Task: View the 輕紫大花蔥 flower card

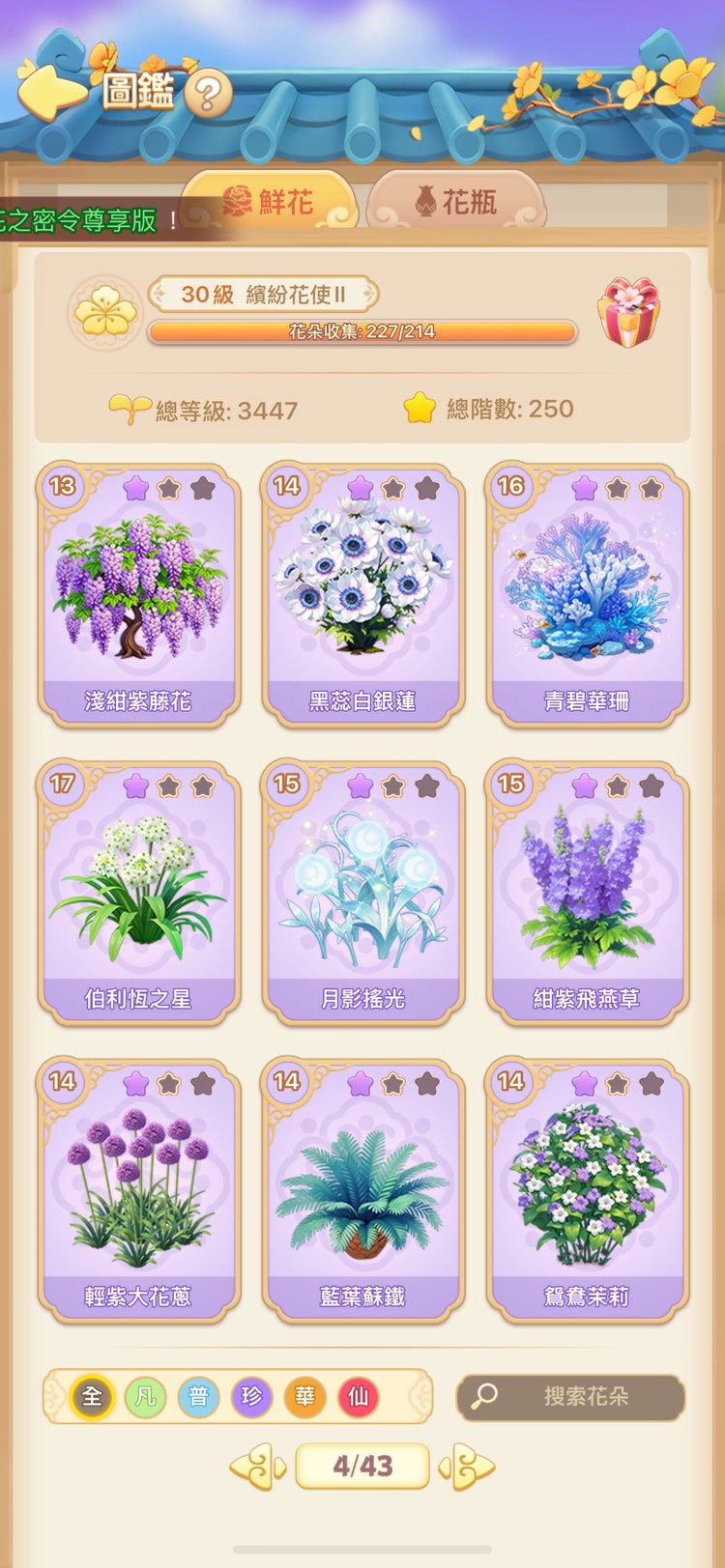Action: point(138,1190)
